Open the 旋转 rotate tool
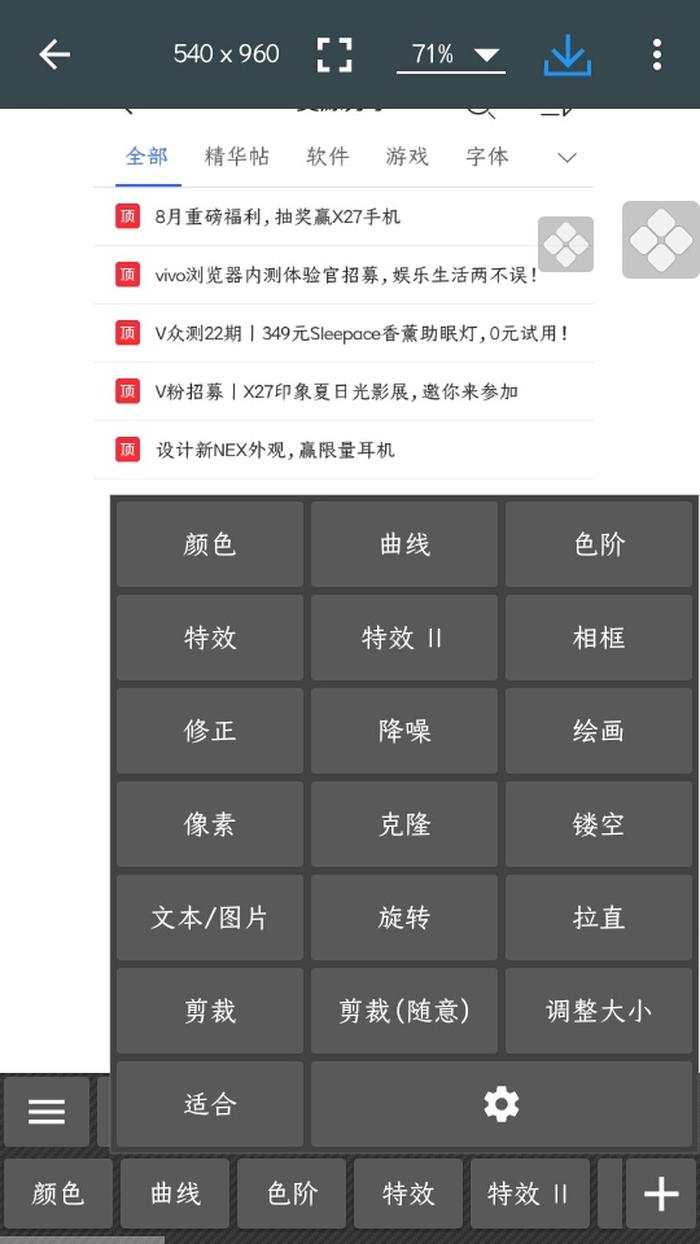The width and height of the screenshot is (700, 1244). (404, 917)
